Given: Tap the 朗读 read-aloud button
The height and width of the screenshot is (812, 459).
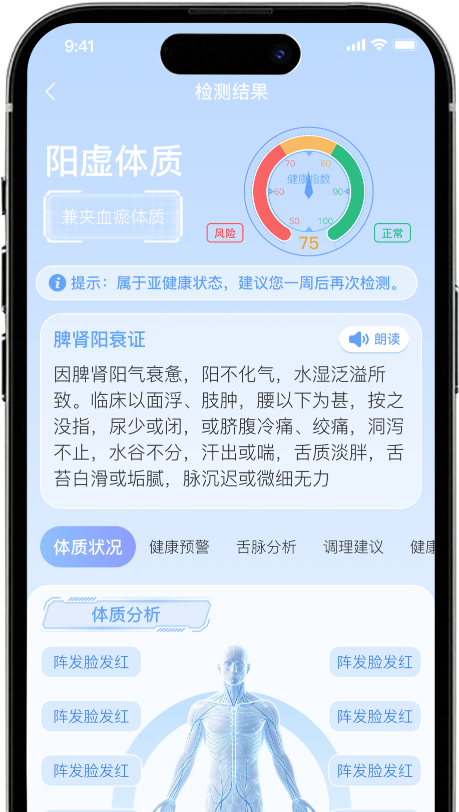Looking at the screenshot, I should click(x=374, y=340).
